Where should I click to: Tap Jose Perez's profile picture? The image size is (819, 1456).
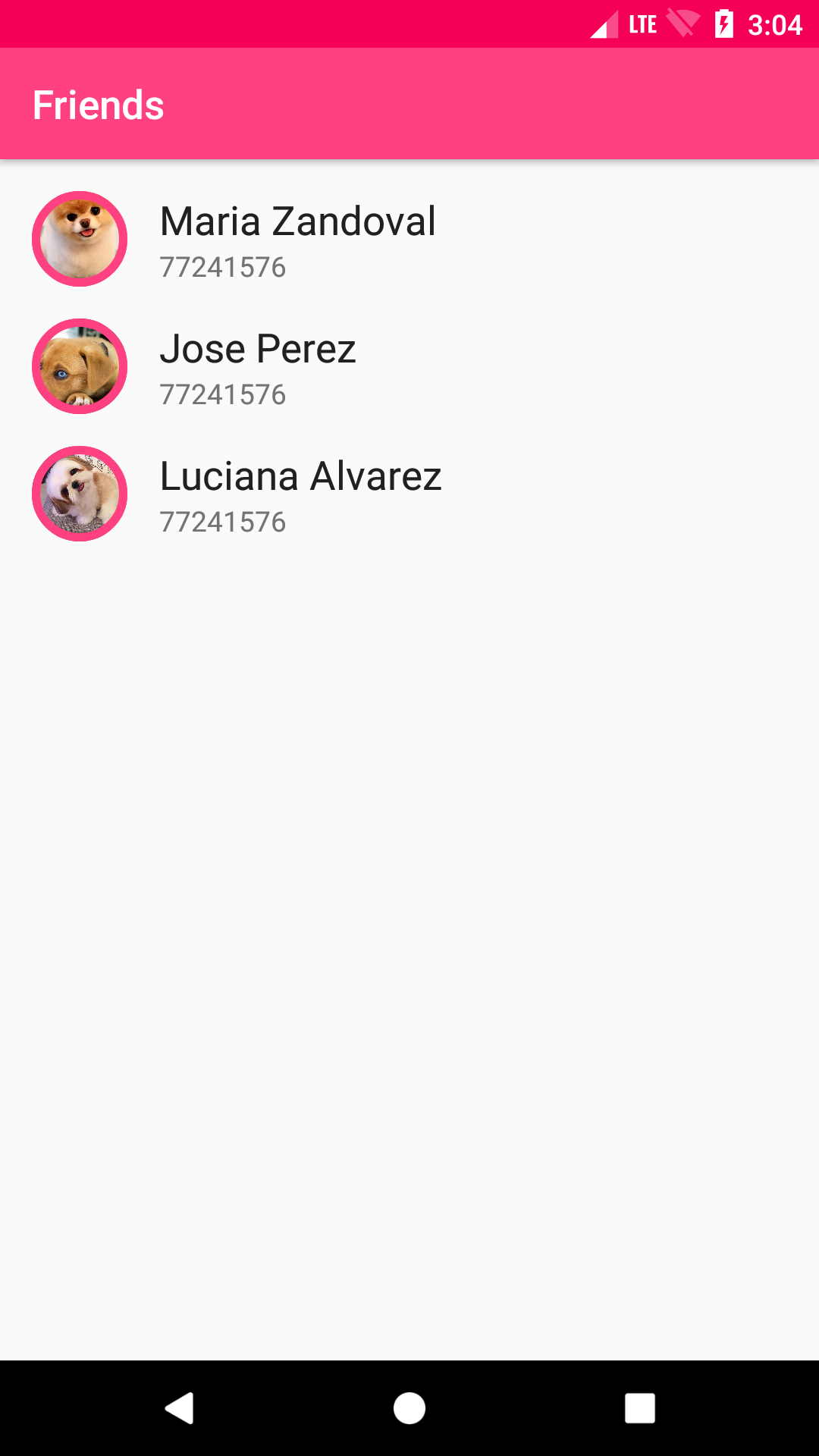[x=79, y=366]
